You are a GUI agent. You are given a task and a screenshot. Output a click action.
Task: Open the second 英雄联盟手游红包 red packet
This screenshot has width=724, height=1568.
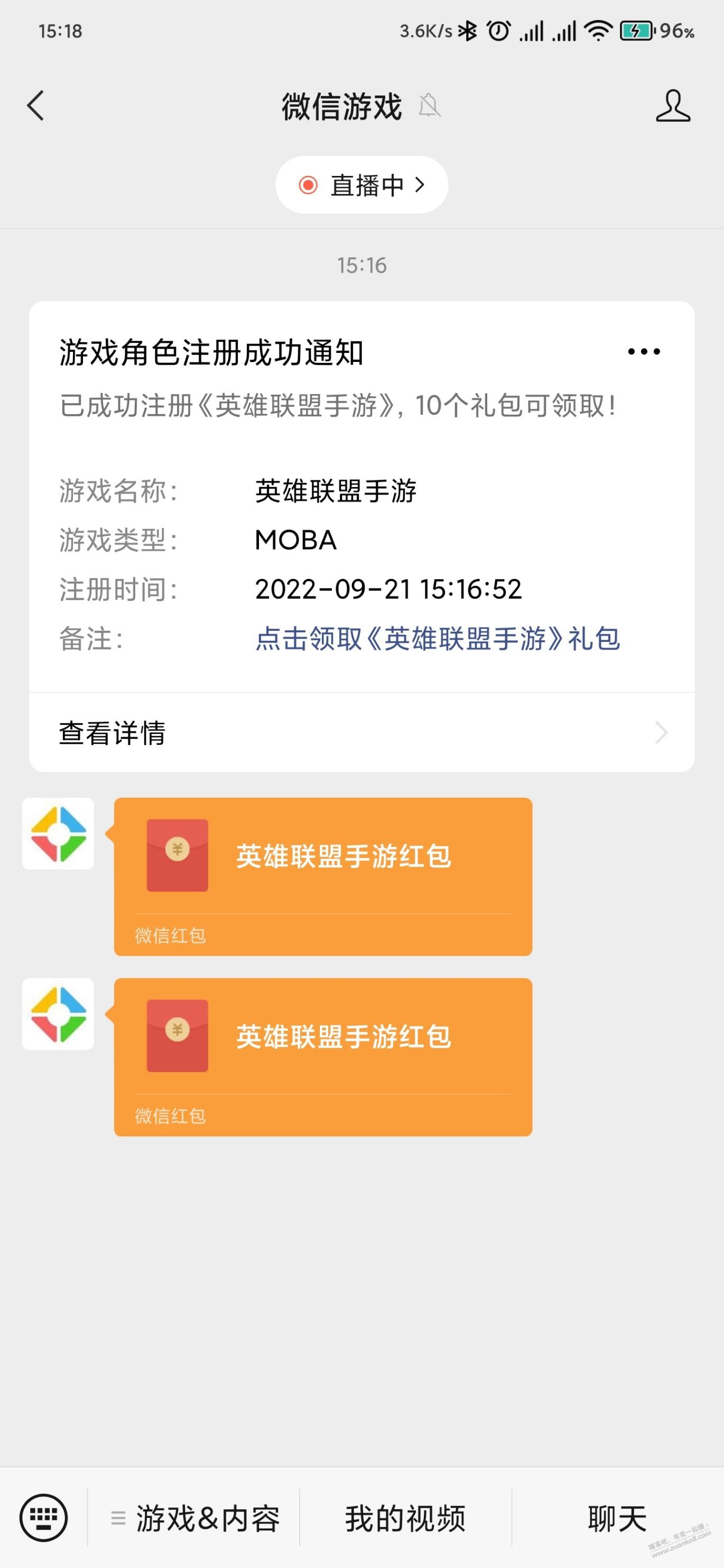click(323, 1057)
